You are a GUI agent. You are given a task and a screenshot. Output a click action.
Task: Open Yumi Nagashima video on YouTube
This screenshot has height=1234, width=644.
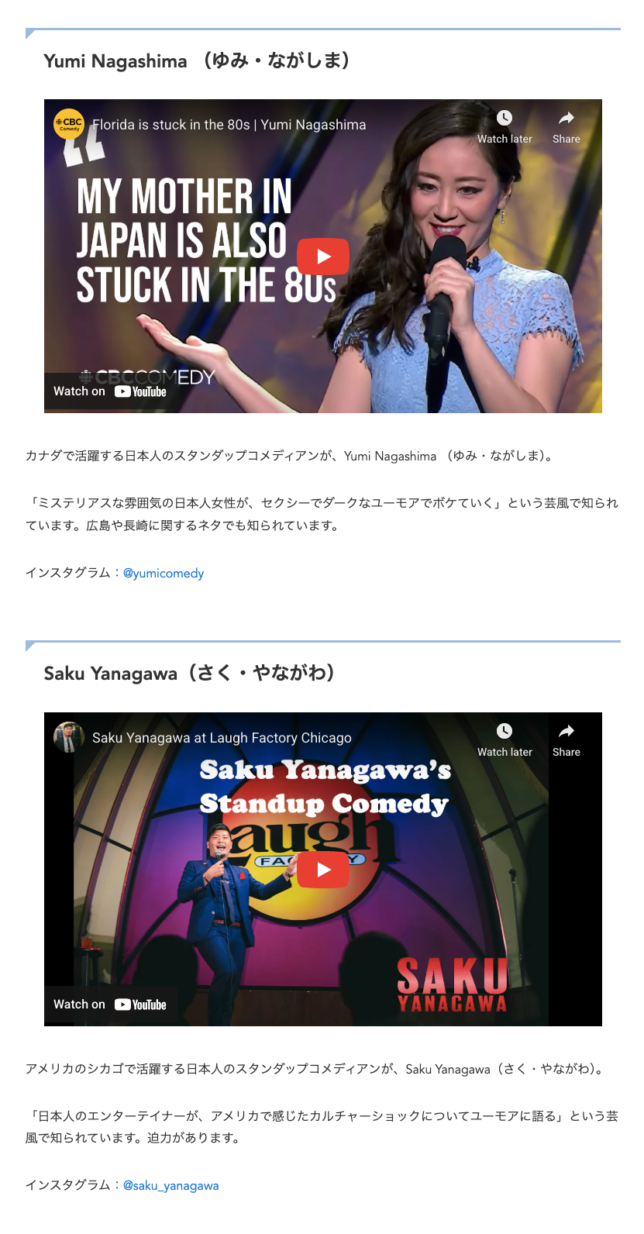click(110, 391)
